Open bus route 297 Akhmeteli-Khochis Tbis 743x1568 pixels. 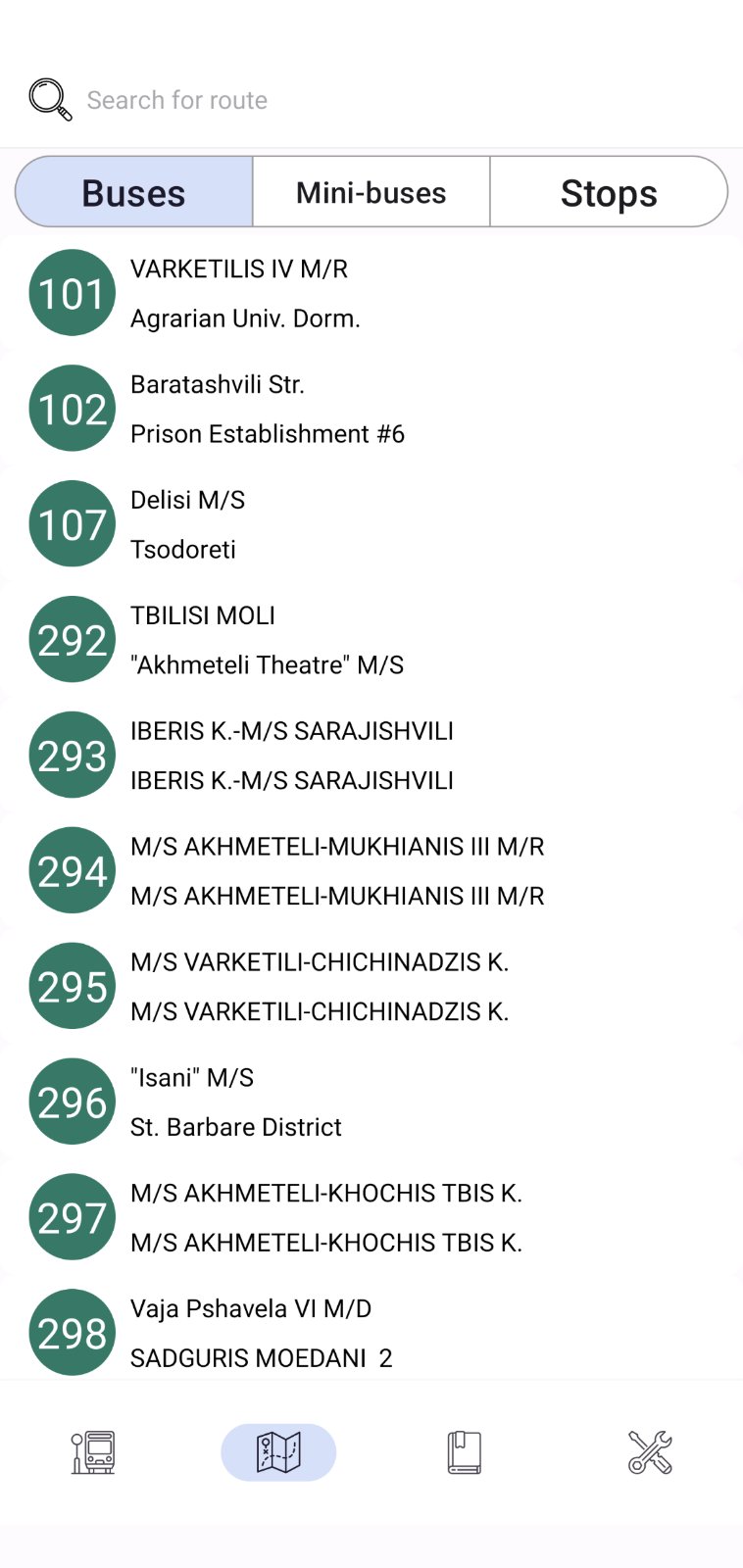tap(371, 1218)
